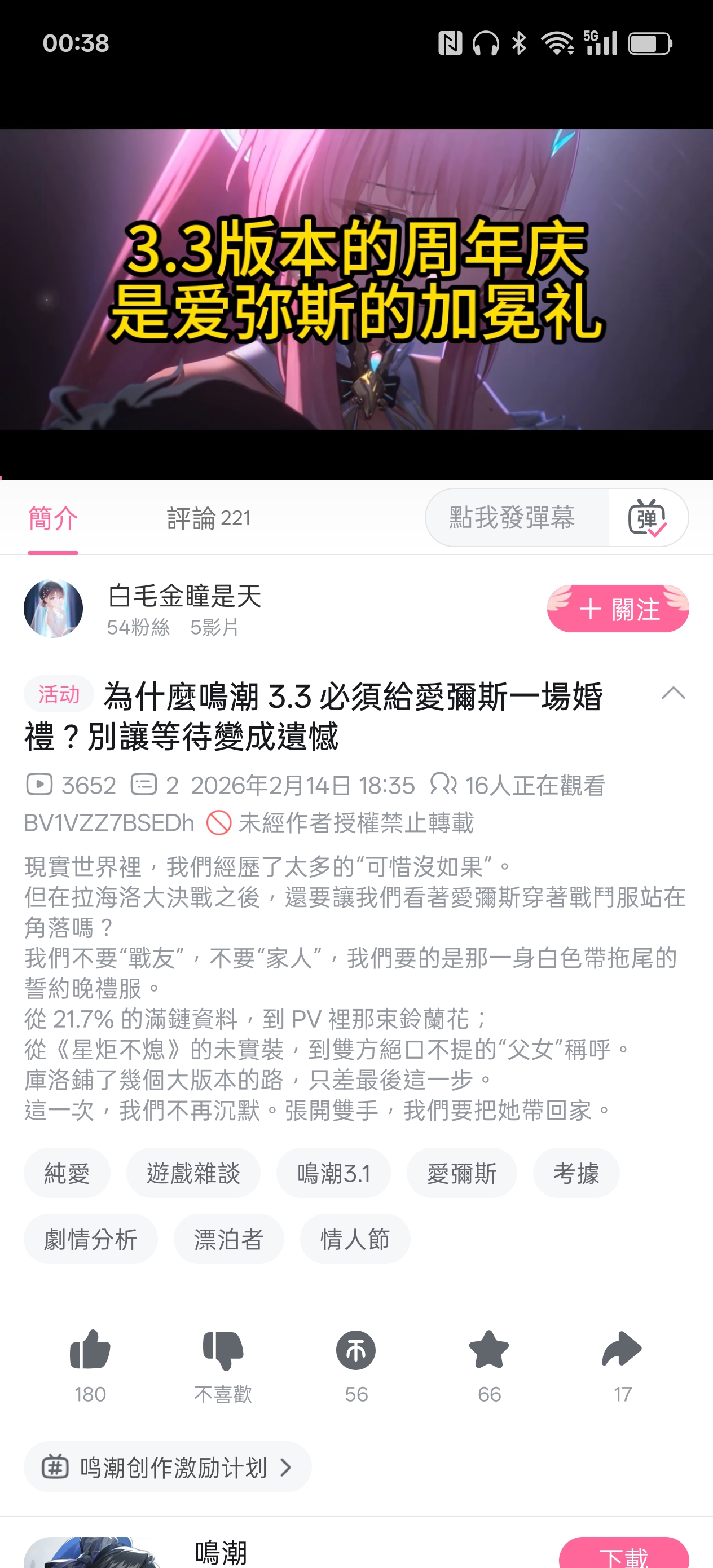Open the 活动 activity badge
713x1568 pixels.
point(59,694)
